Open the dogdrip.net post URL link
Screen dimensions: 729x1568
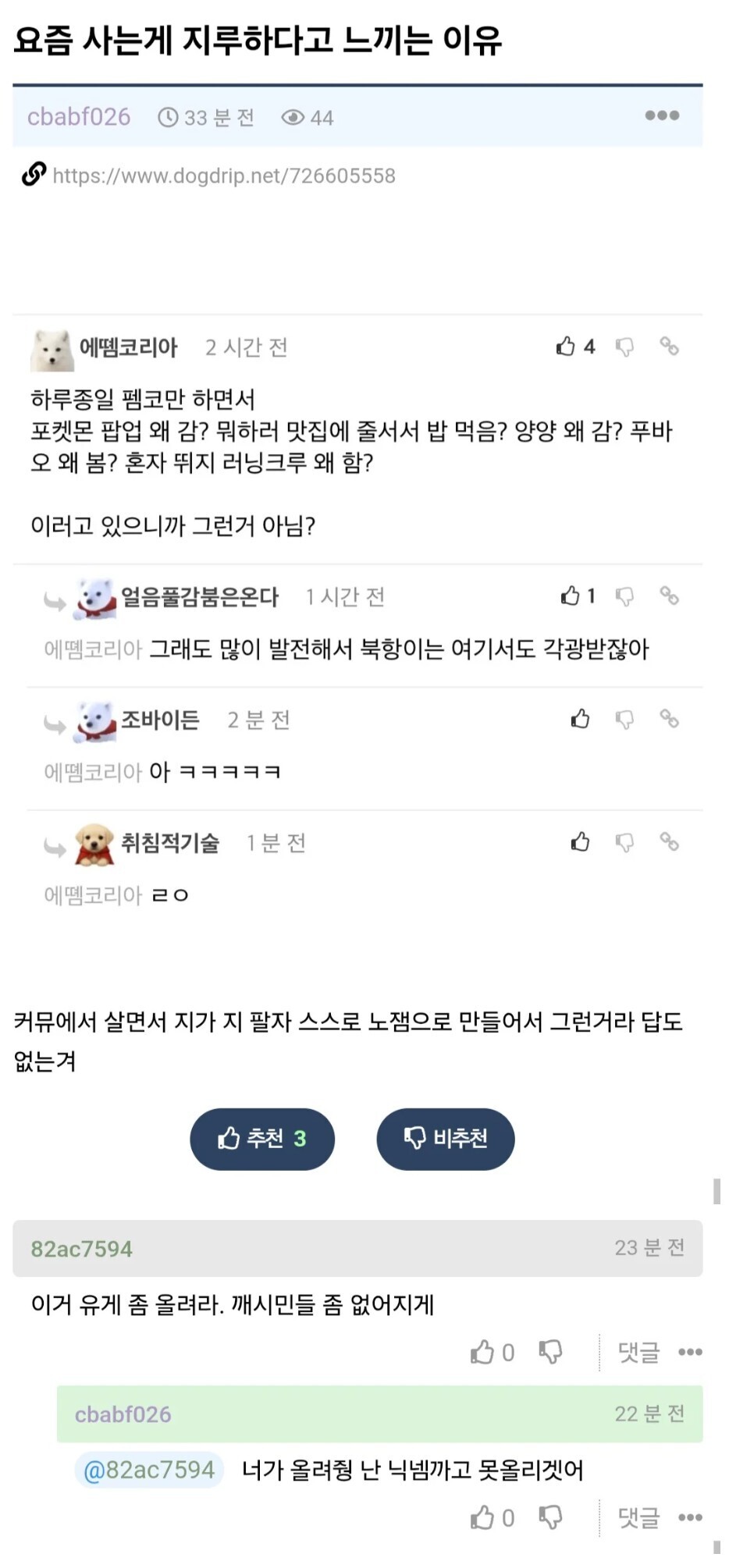pyautogui.click(x=224, y=176)
